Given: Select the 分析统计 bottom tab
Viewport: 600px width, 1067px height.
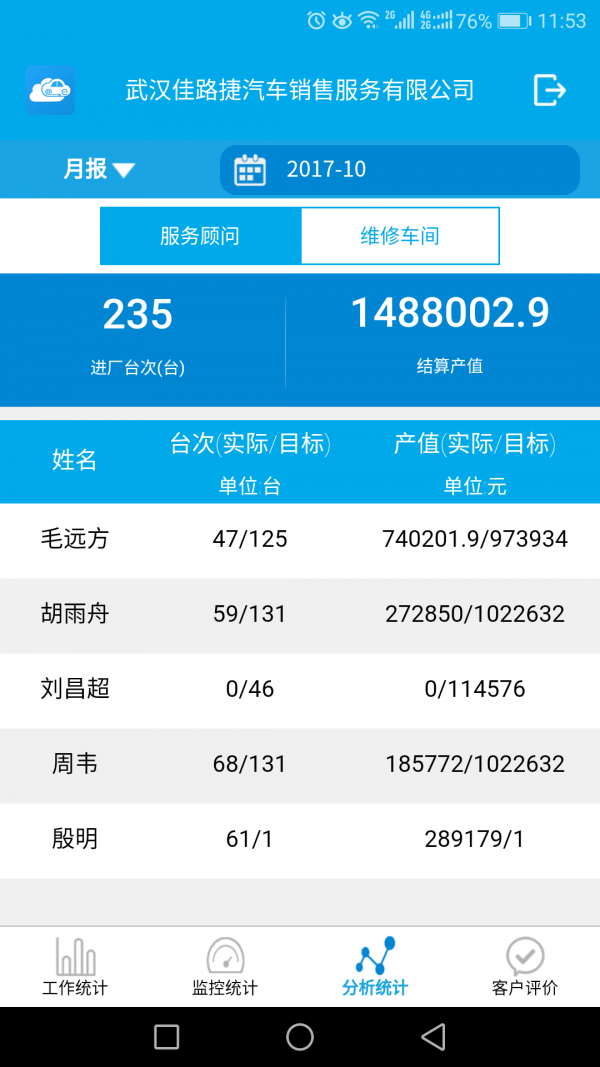Looking at the screenshot, I should click(x=375, y=966).
